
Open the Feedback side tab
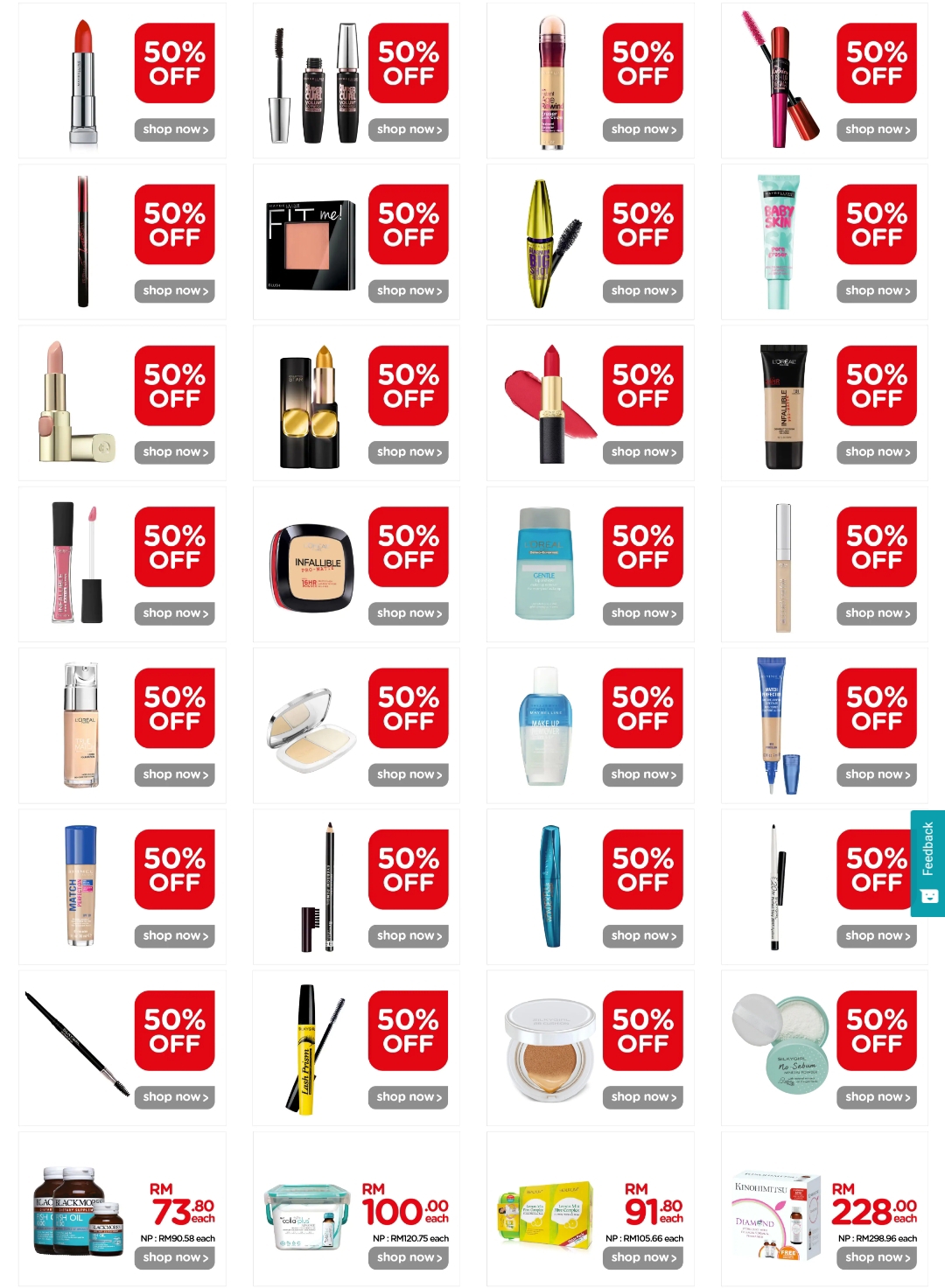point(927,862)
